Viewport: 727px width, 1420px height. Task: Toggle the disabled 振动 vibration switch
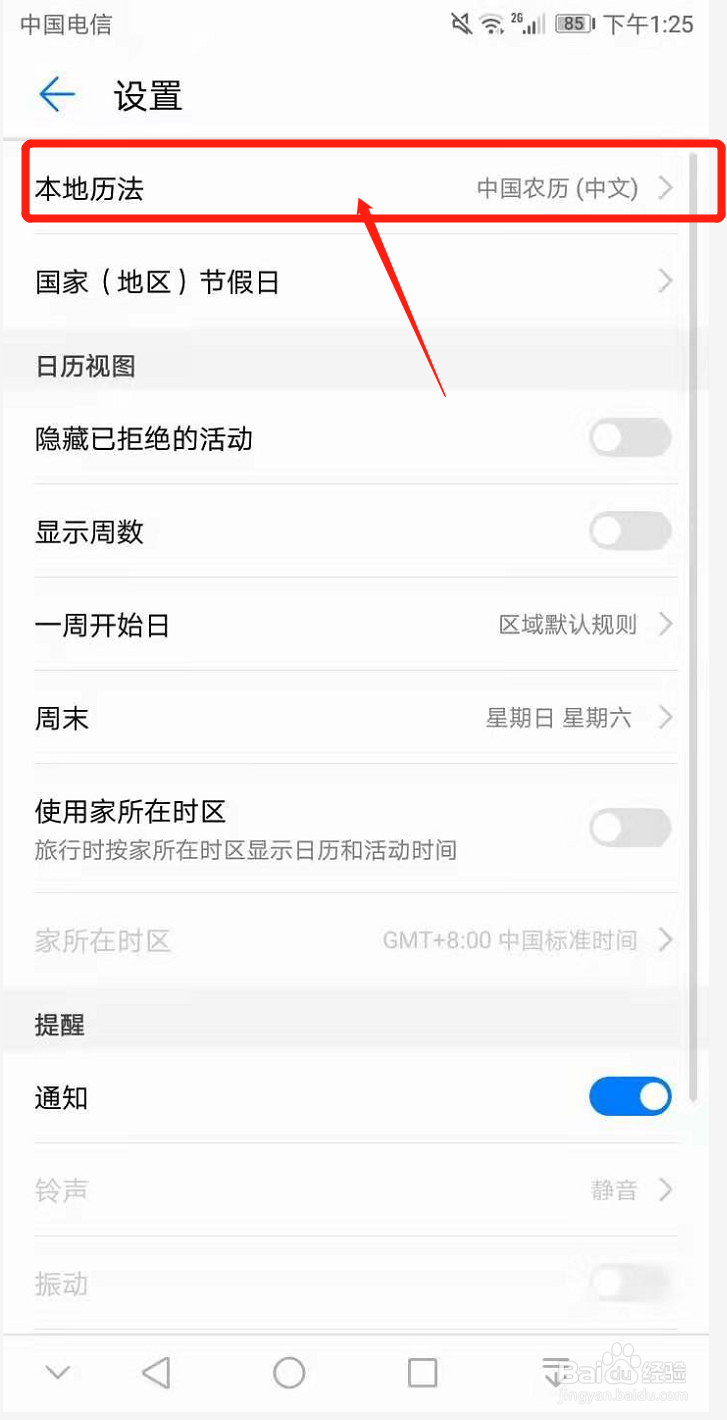tap(630, 1283)
